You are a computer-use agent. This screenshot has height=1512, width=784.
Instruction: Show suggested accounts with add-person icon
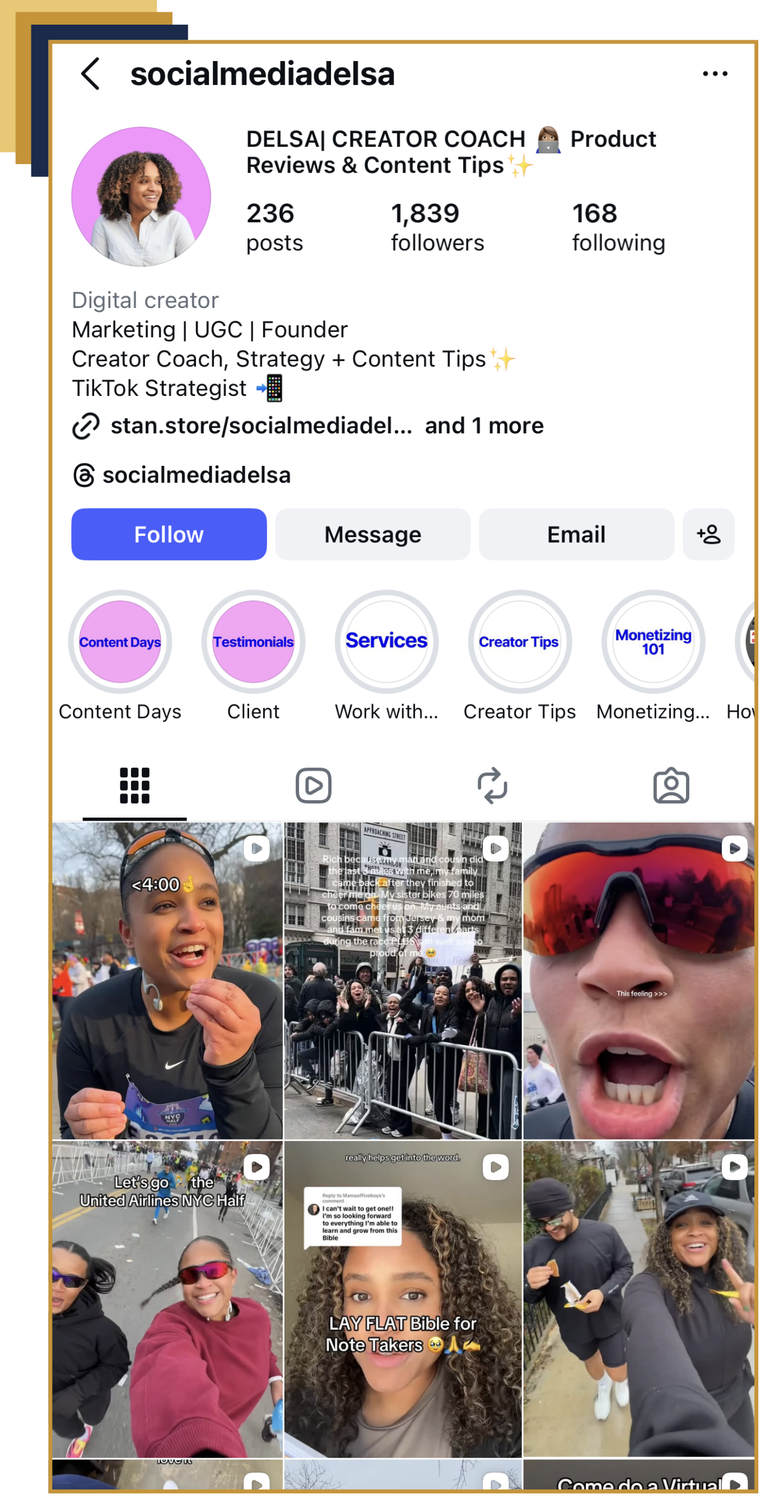click(x=708, y=534)
